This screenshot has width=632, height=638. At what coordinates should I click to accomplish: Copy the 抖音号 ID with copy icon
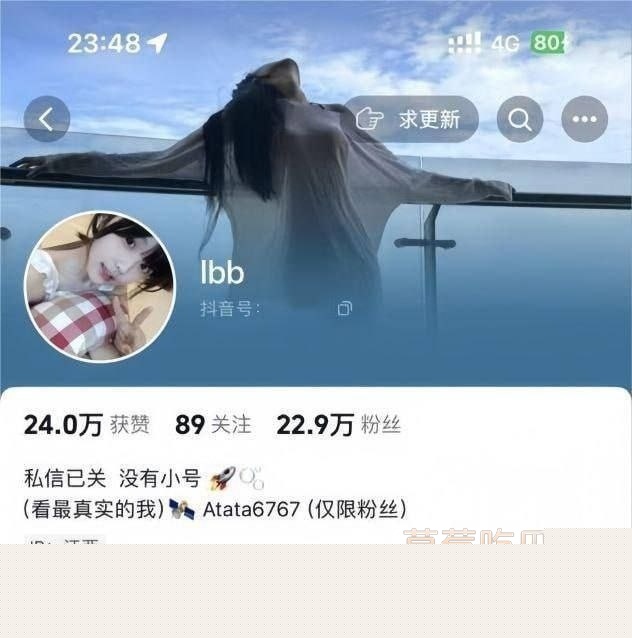tap(344, 309)
